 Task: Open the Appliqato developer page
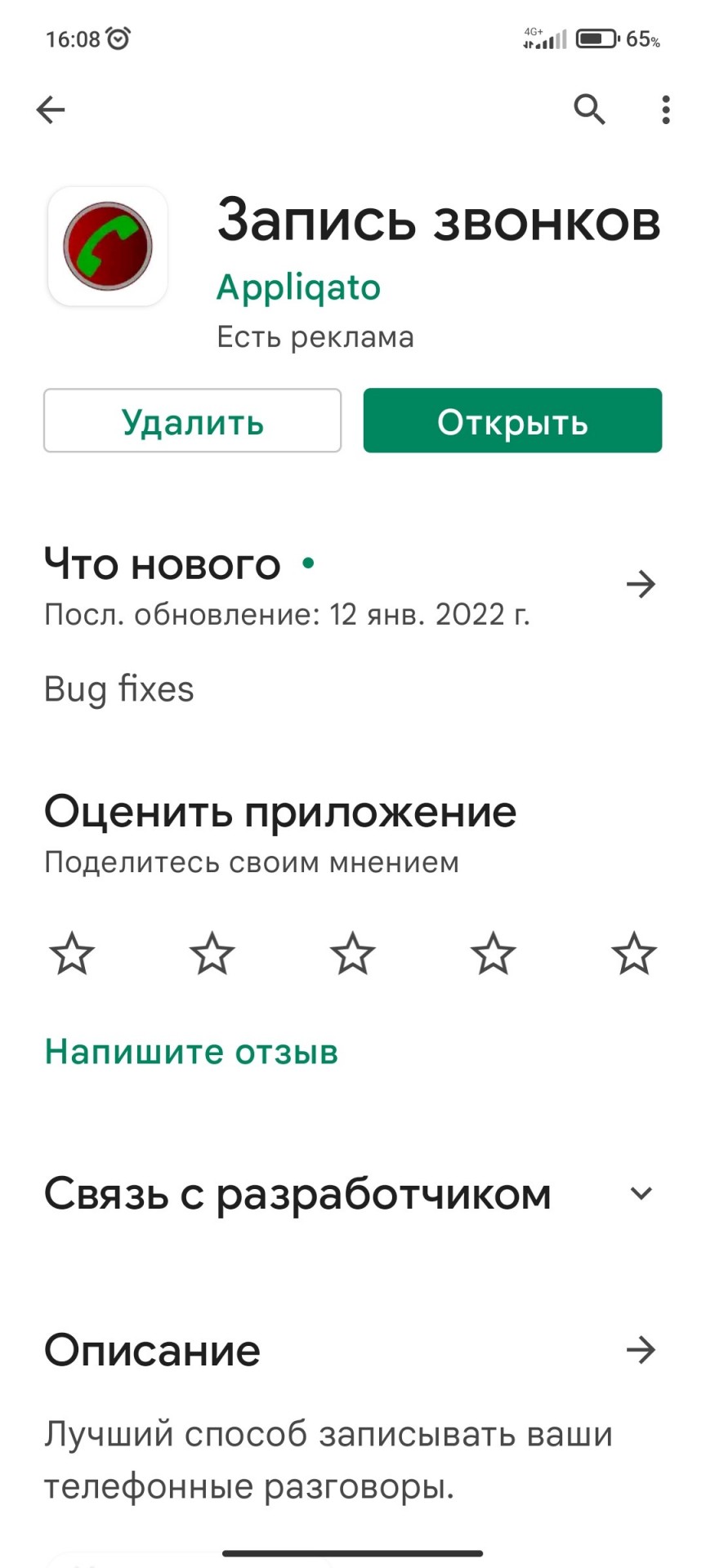(x=298, y=287)
